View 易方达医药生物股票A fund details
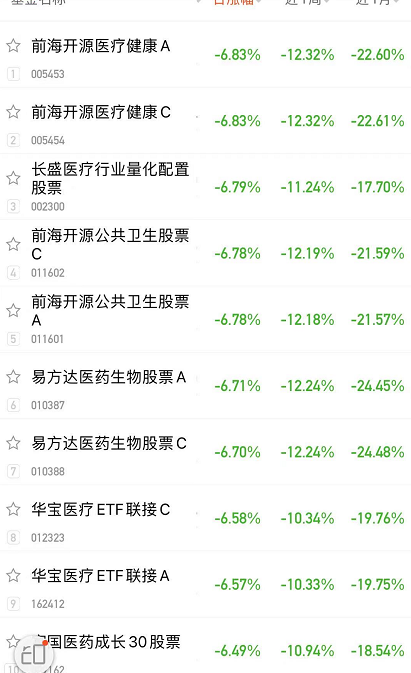This screenshot has height=673, width=411. (x=206, y=386)
